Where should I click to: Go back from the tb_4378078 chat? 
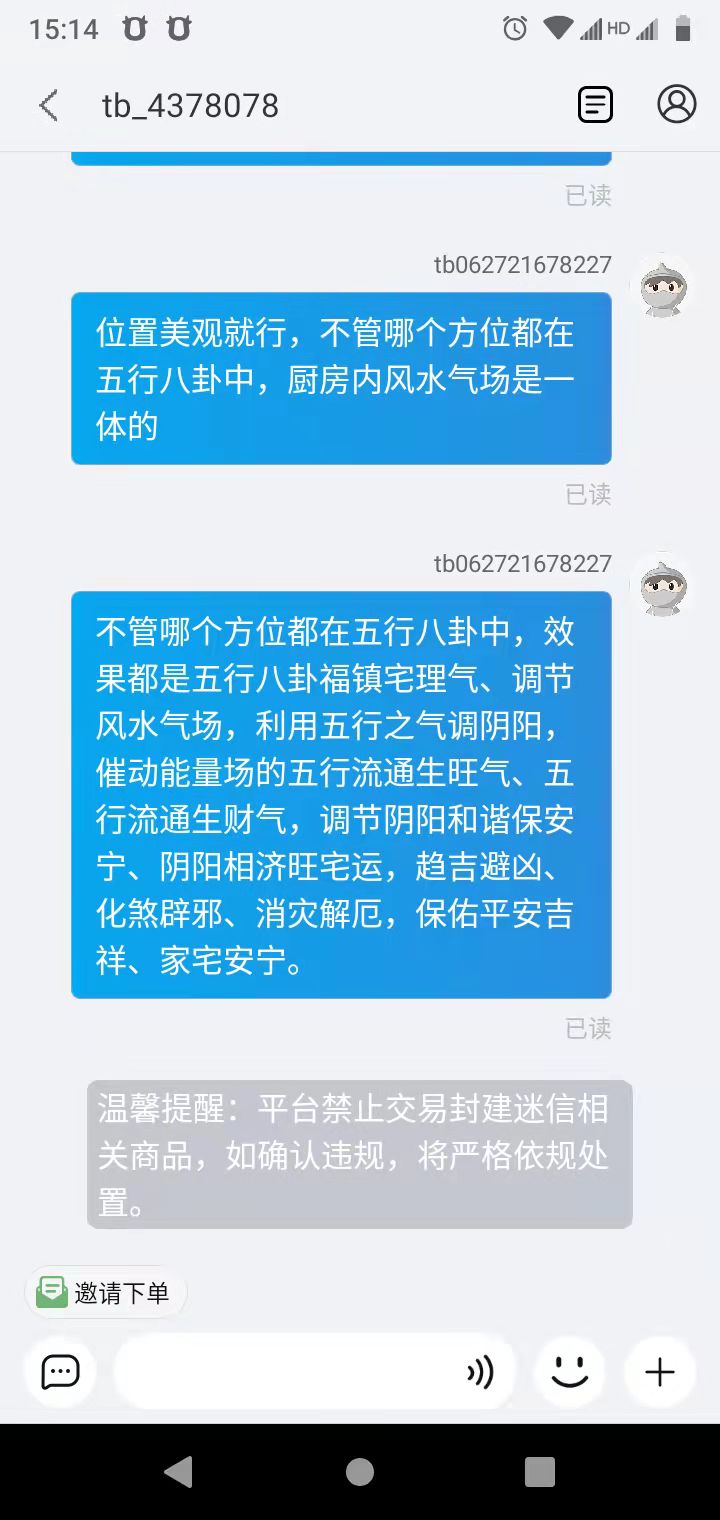(49, 105)
